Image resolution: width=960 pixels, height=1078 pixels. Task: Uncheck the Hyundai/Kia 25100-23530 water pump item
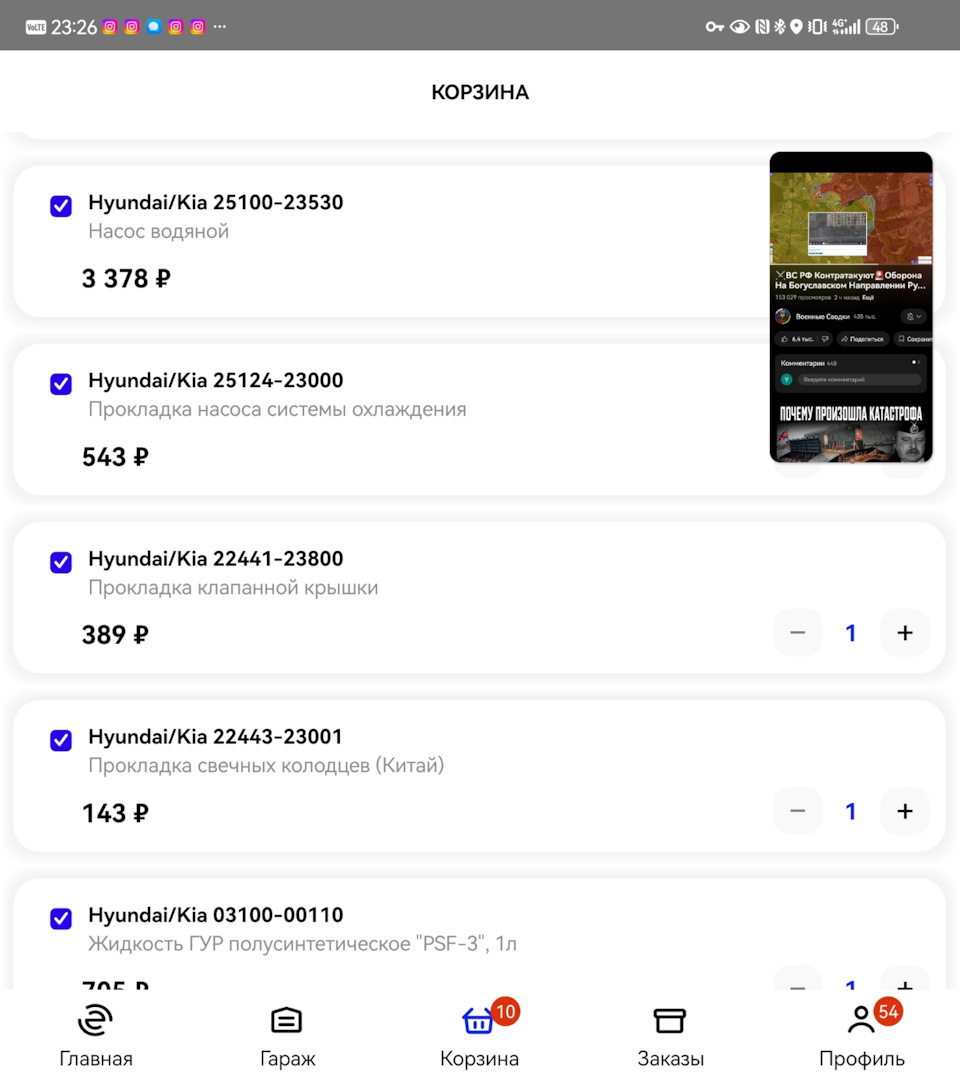(61, 206)
